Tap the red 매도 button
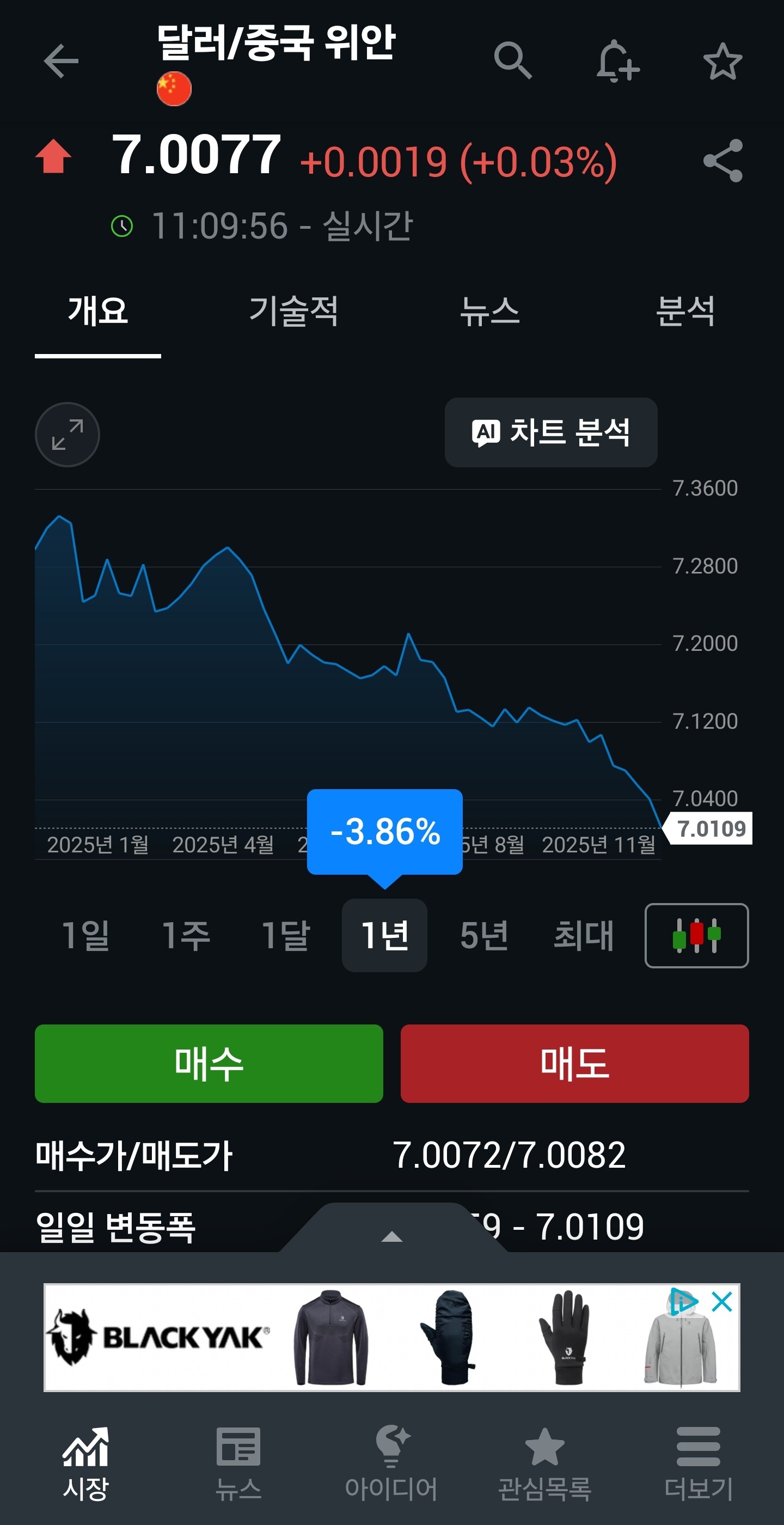 tap(574, 1063)
